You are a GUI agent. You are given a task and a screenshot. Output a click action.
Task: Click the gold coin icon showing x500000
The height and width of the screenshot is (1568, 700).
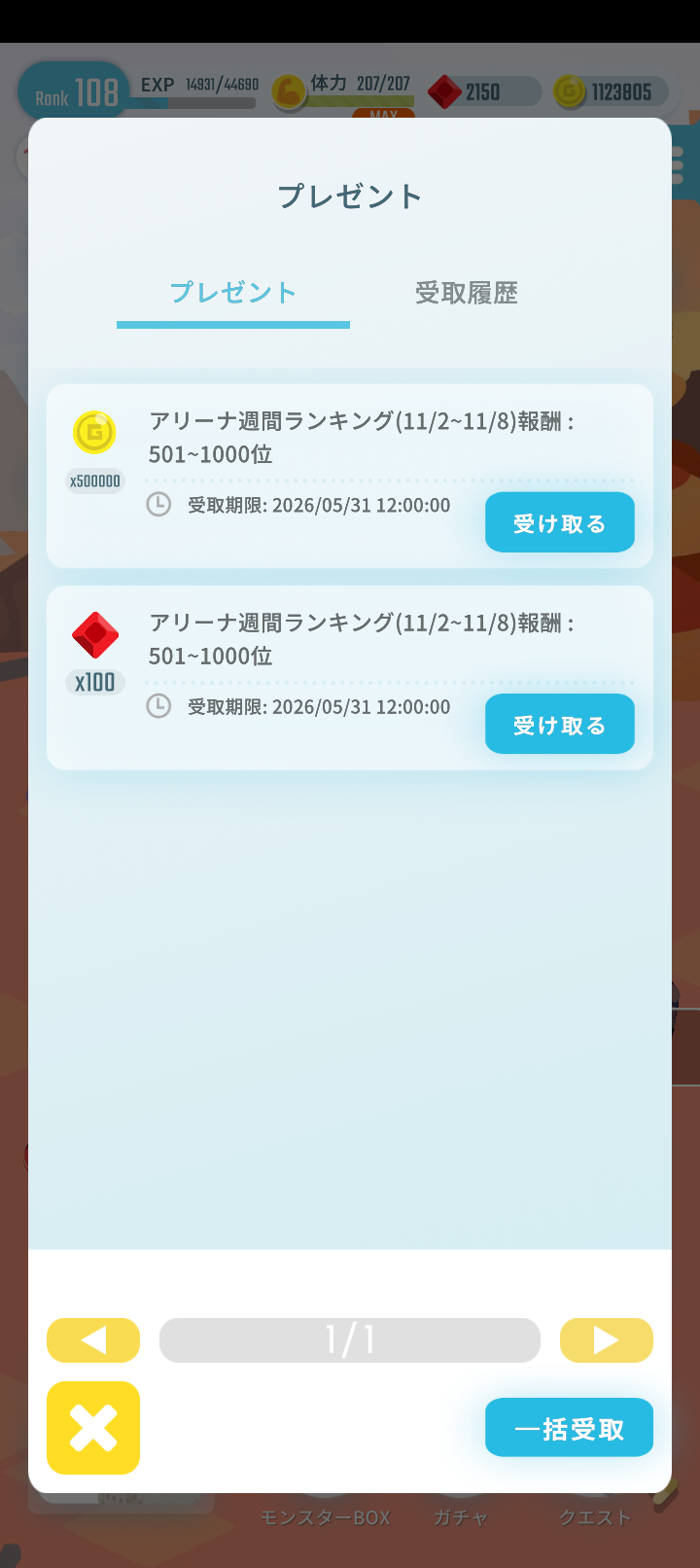(94, 432)
